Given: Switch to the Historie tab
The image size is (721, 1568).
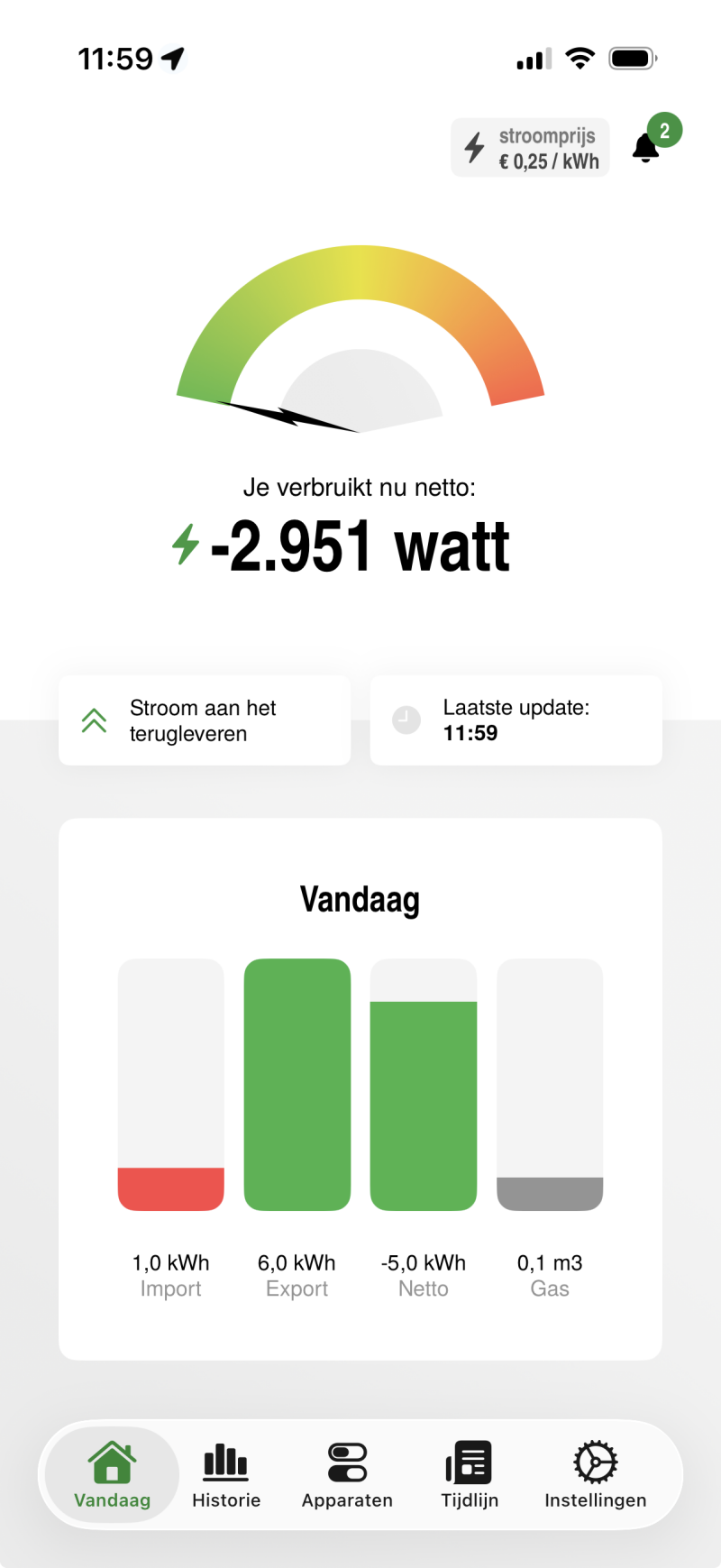Looking at the screenshot, I should (x=226, y=1475).
